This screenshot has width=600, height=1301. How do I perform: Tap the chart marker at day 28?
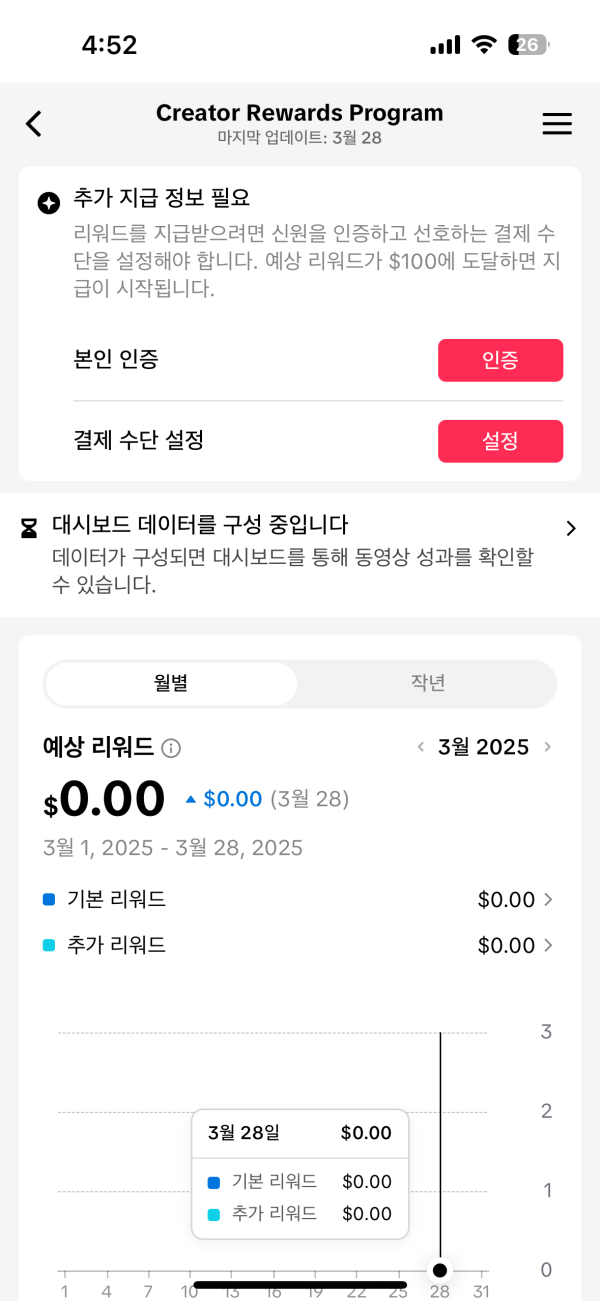440,1270
